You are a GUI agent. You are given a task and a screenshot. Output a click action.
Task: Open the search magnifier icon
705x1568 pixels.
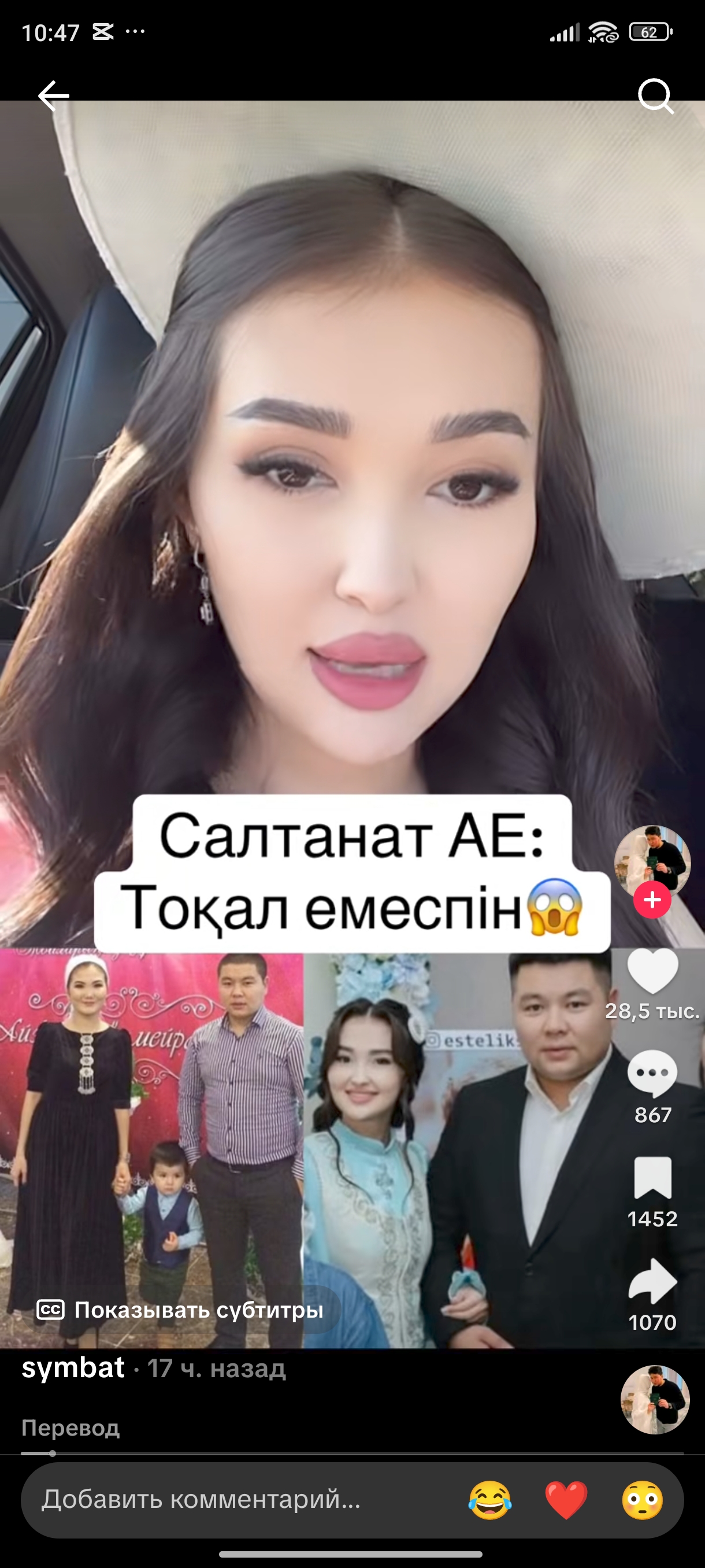[x=656, y=95]
